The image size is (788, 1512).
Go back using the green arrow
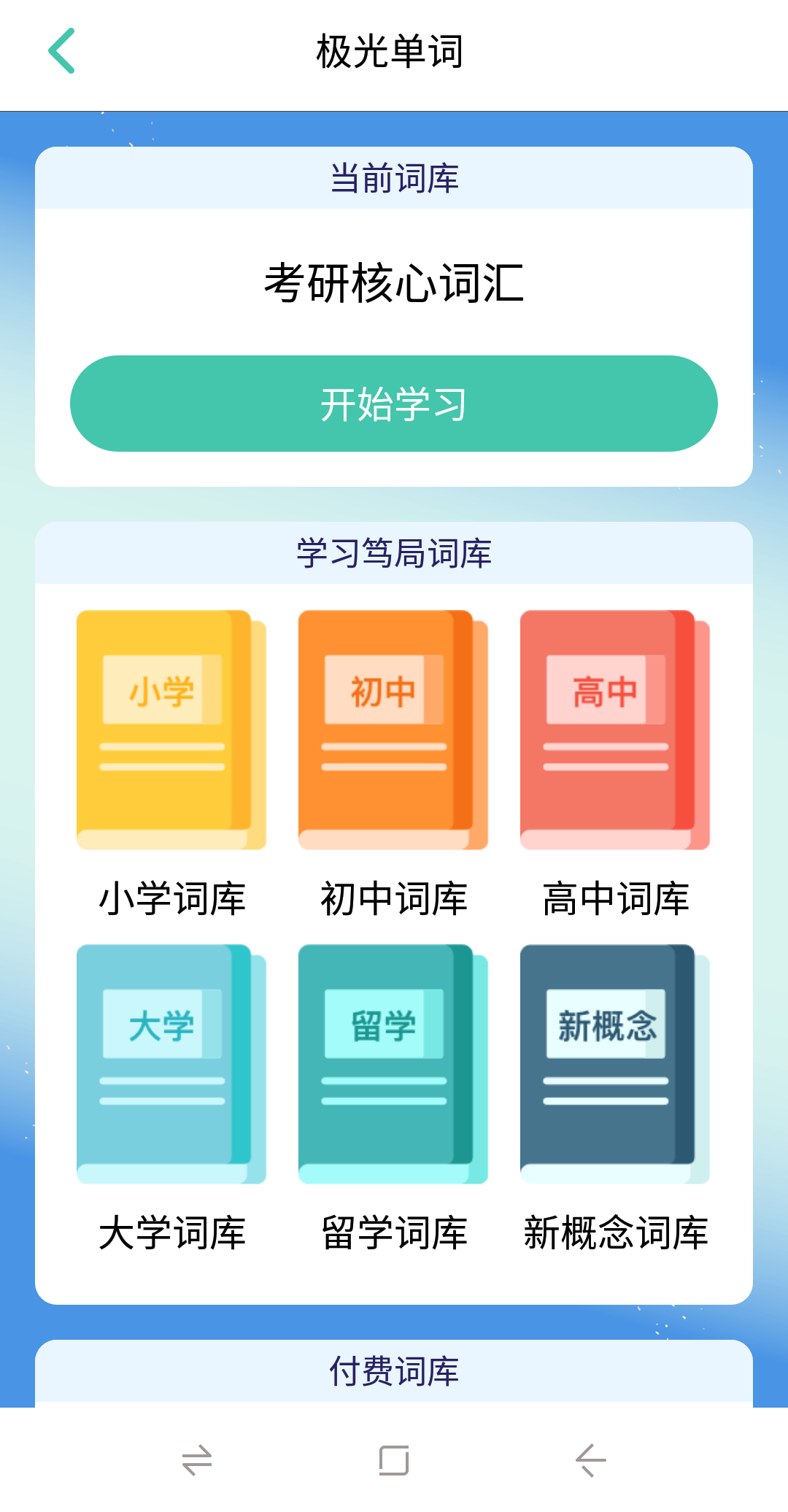[62, 51]
